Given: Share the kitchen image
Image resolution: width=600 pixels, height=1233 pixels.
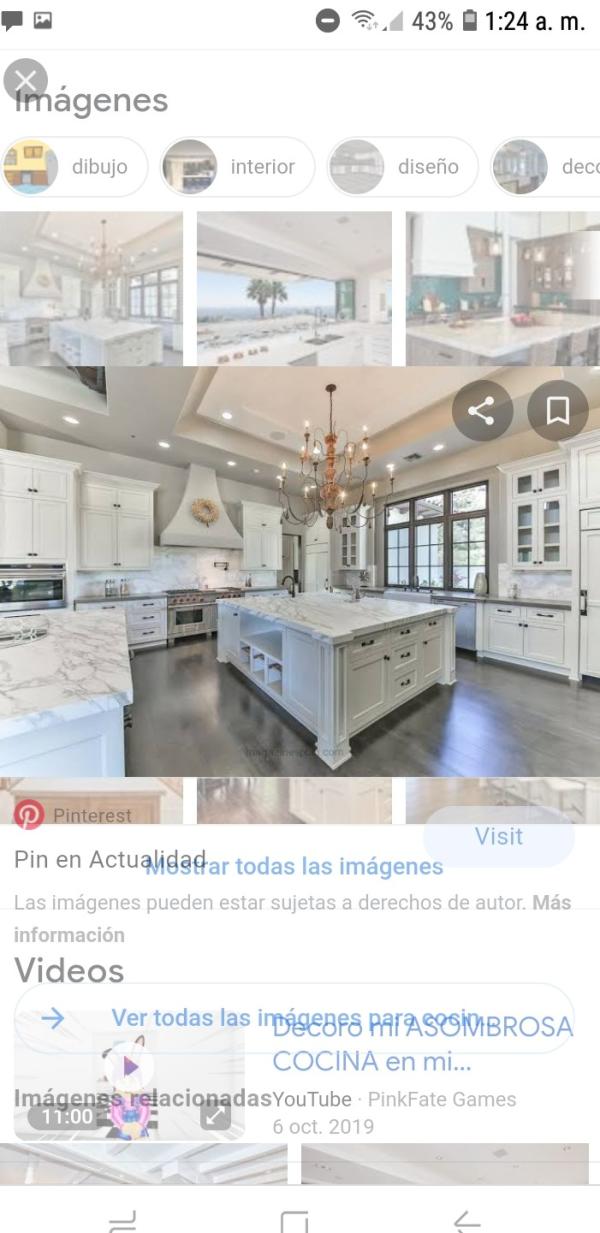Looking at the screenshot, I should (482, 411).
